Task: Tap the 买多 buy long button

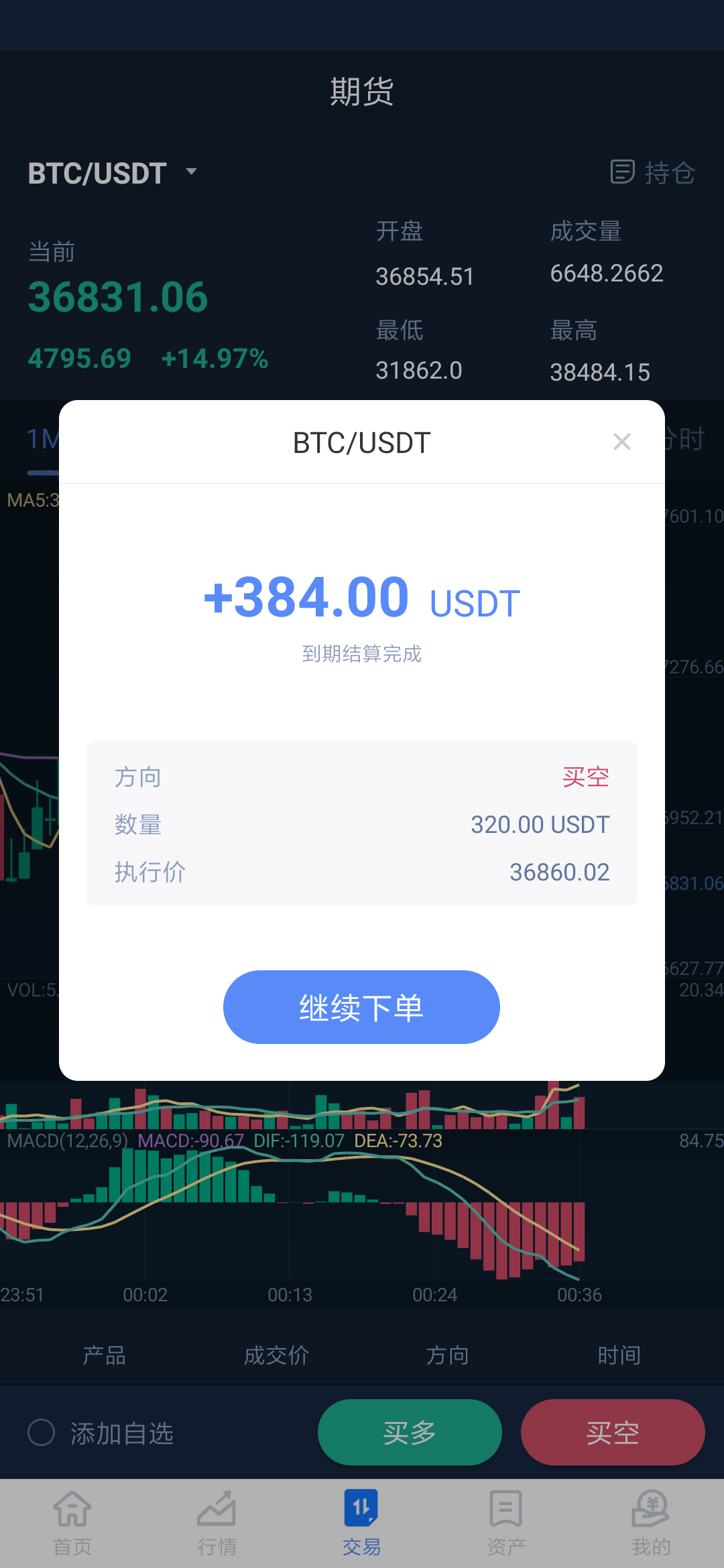Action: point(410,1432)
